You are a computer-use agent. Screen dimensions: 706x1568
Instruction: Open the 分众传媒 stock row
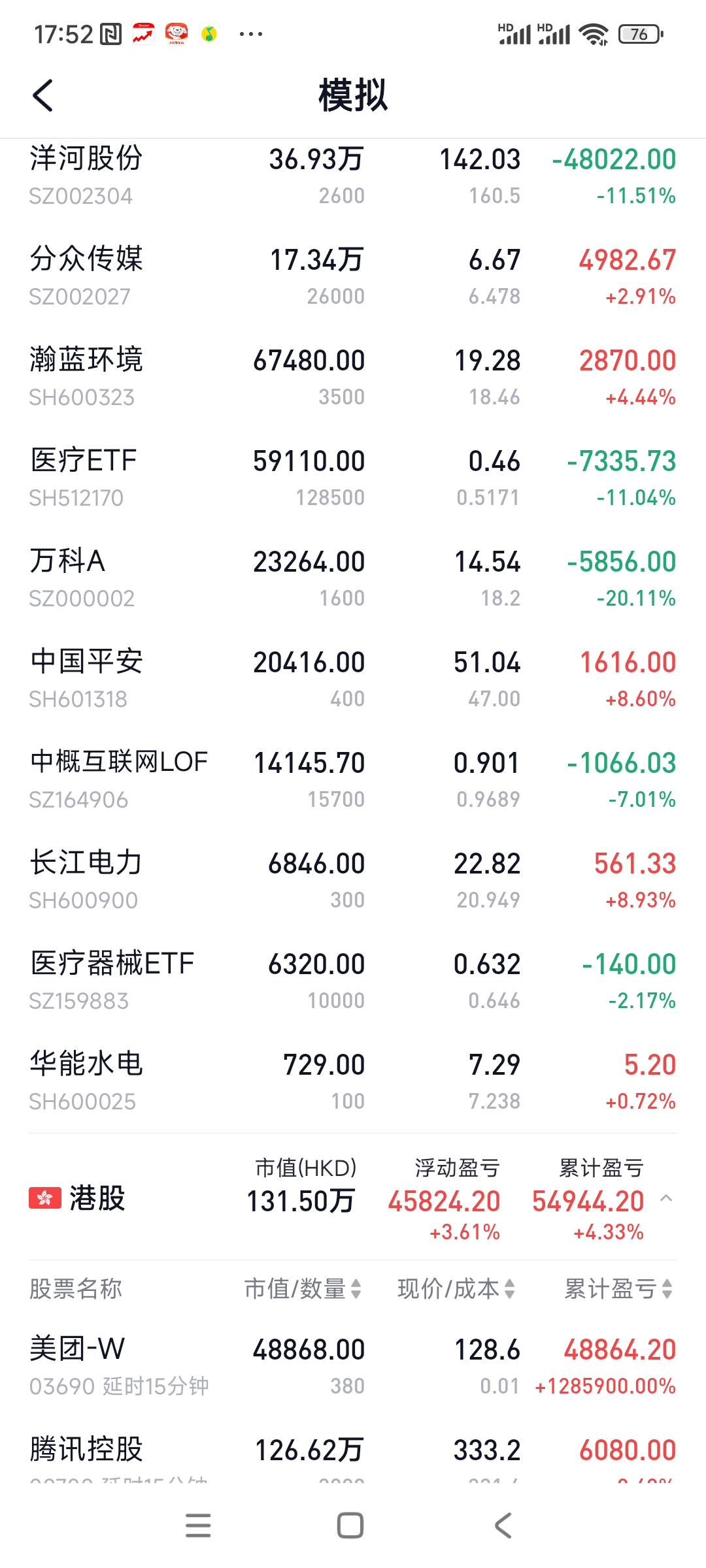point(353,277)
